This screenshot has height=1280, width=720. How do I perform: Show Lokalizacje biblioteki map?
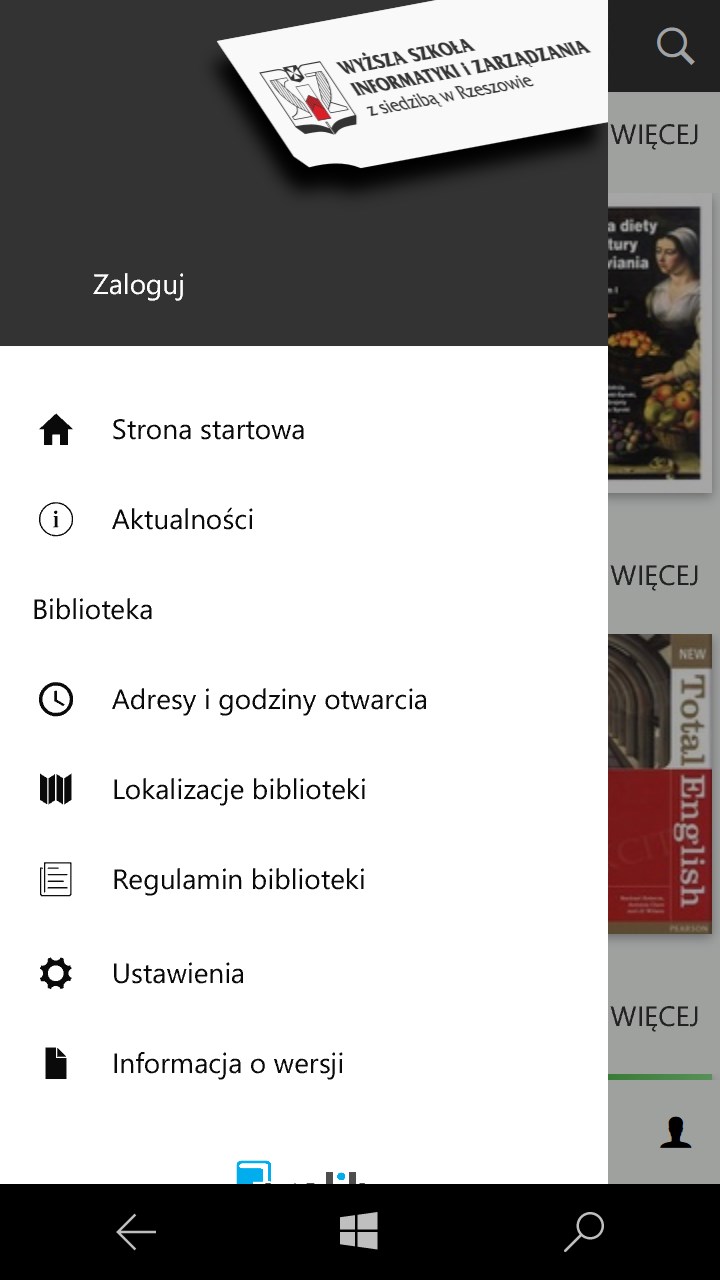point(239,790)
